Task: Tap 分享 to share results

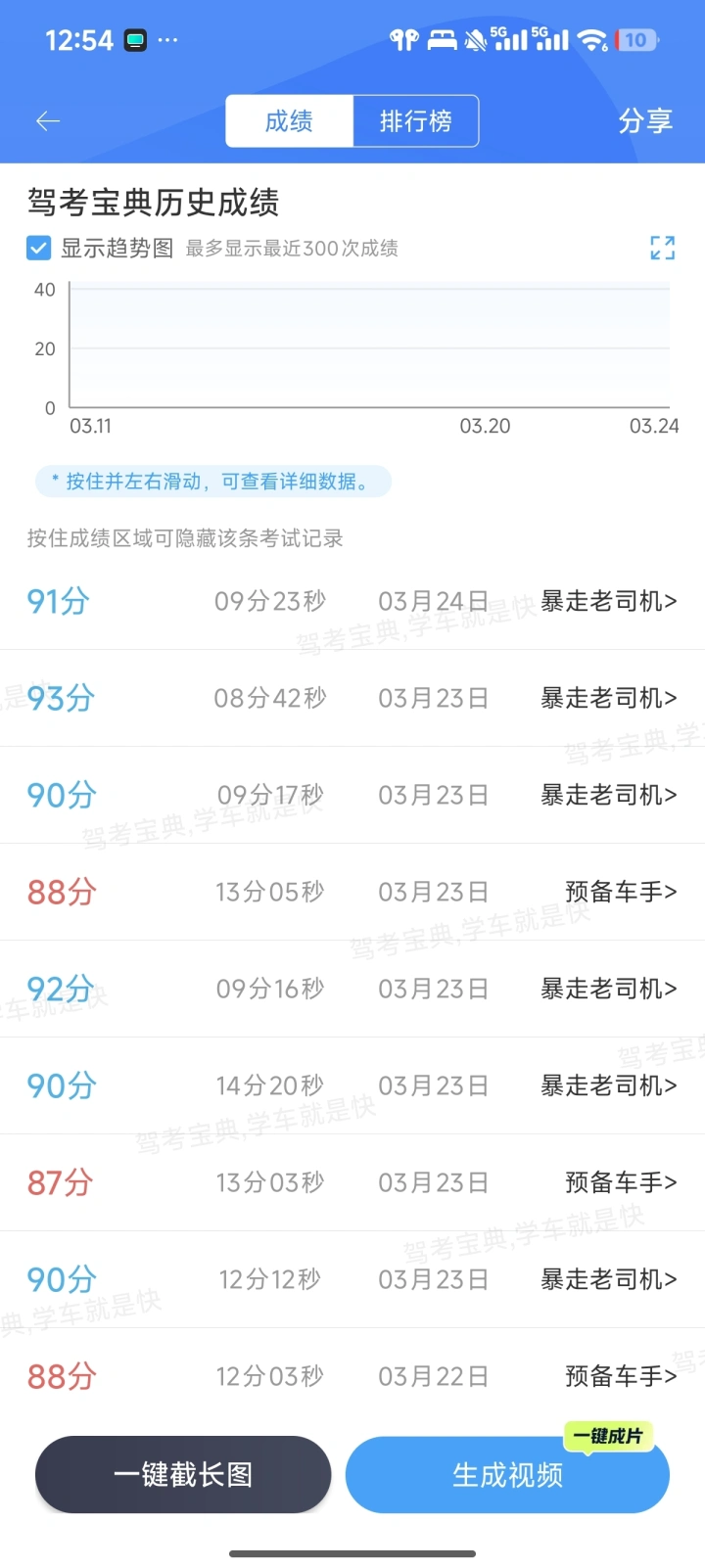Action: pos(644,121)
